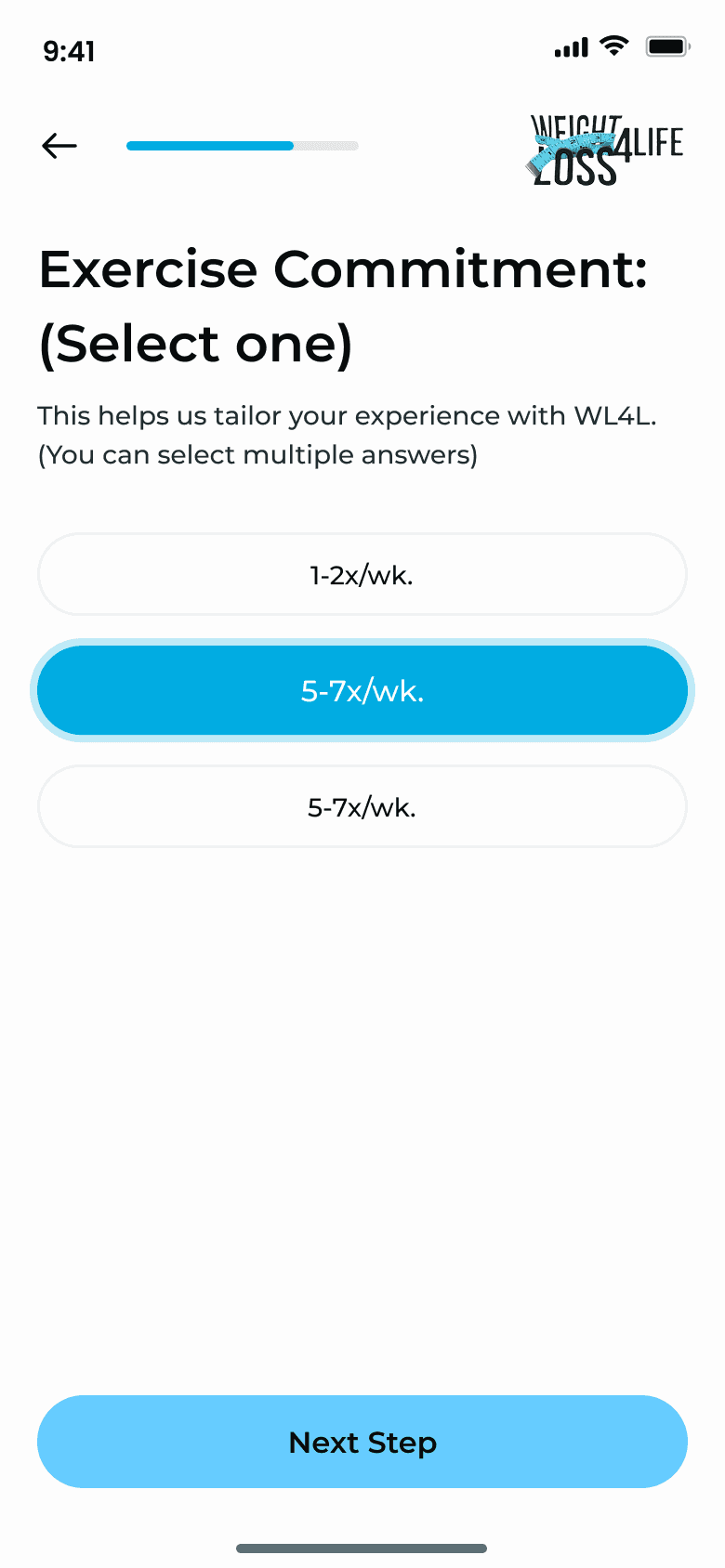Image resolution: width=725 pixels, height=1568 pixels.
Task: Select the 1-2x/wk. exercise option
Action: 362,575
